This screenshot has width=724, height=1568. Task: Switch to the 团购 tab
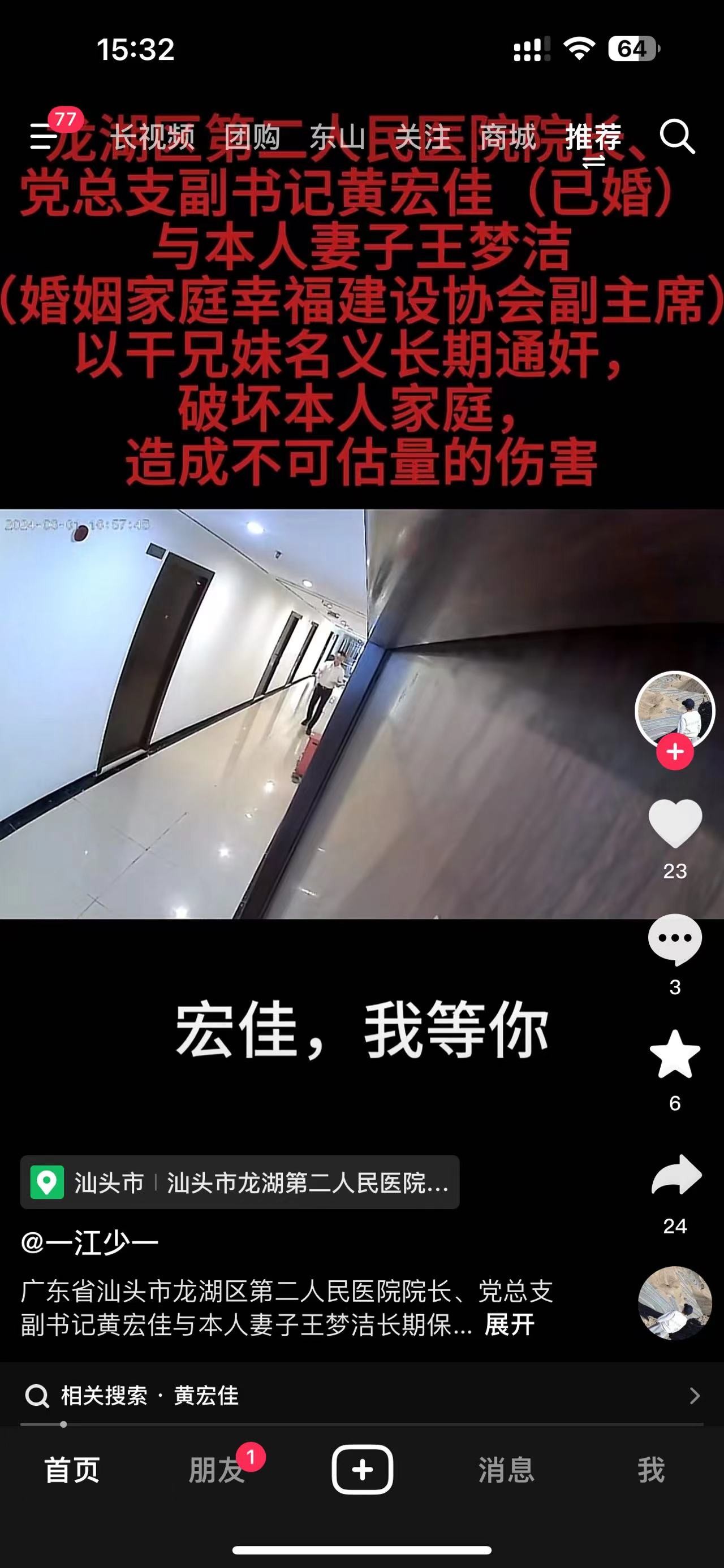click(252, 137)
